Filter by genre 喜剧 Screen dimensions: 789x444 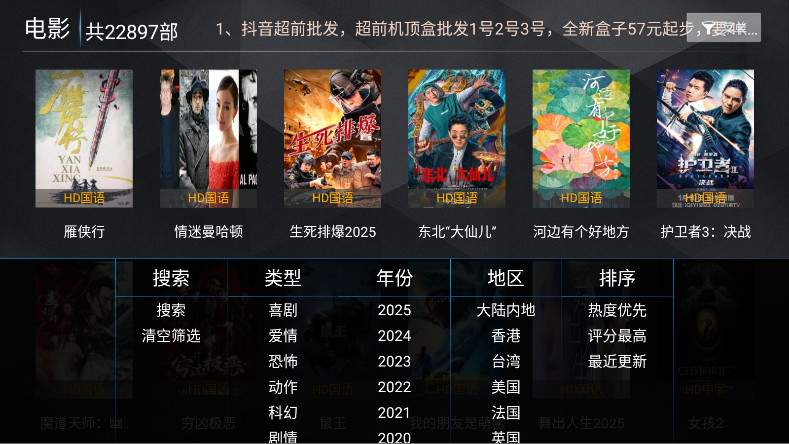click(x=283, y=310)
